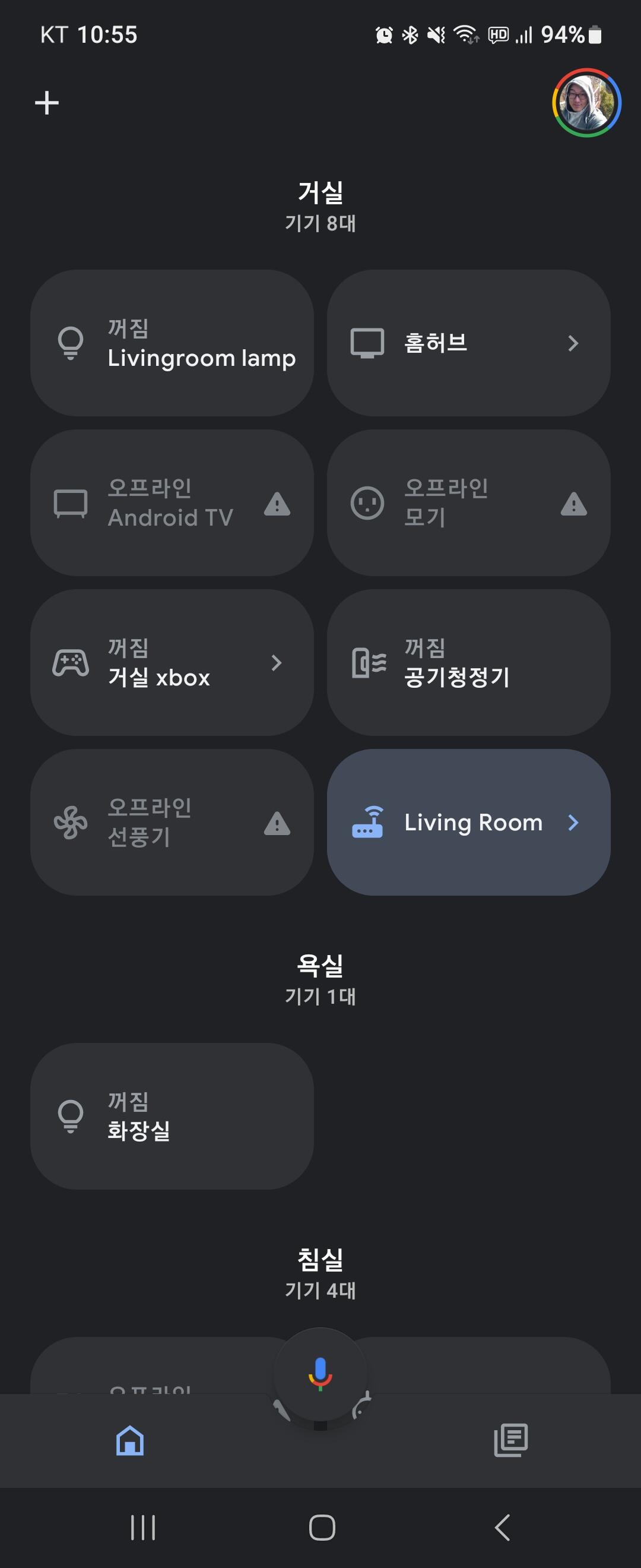
Task: Switch to the Home tab
Action: click(130, 1441)
